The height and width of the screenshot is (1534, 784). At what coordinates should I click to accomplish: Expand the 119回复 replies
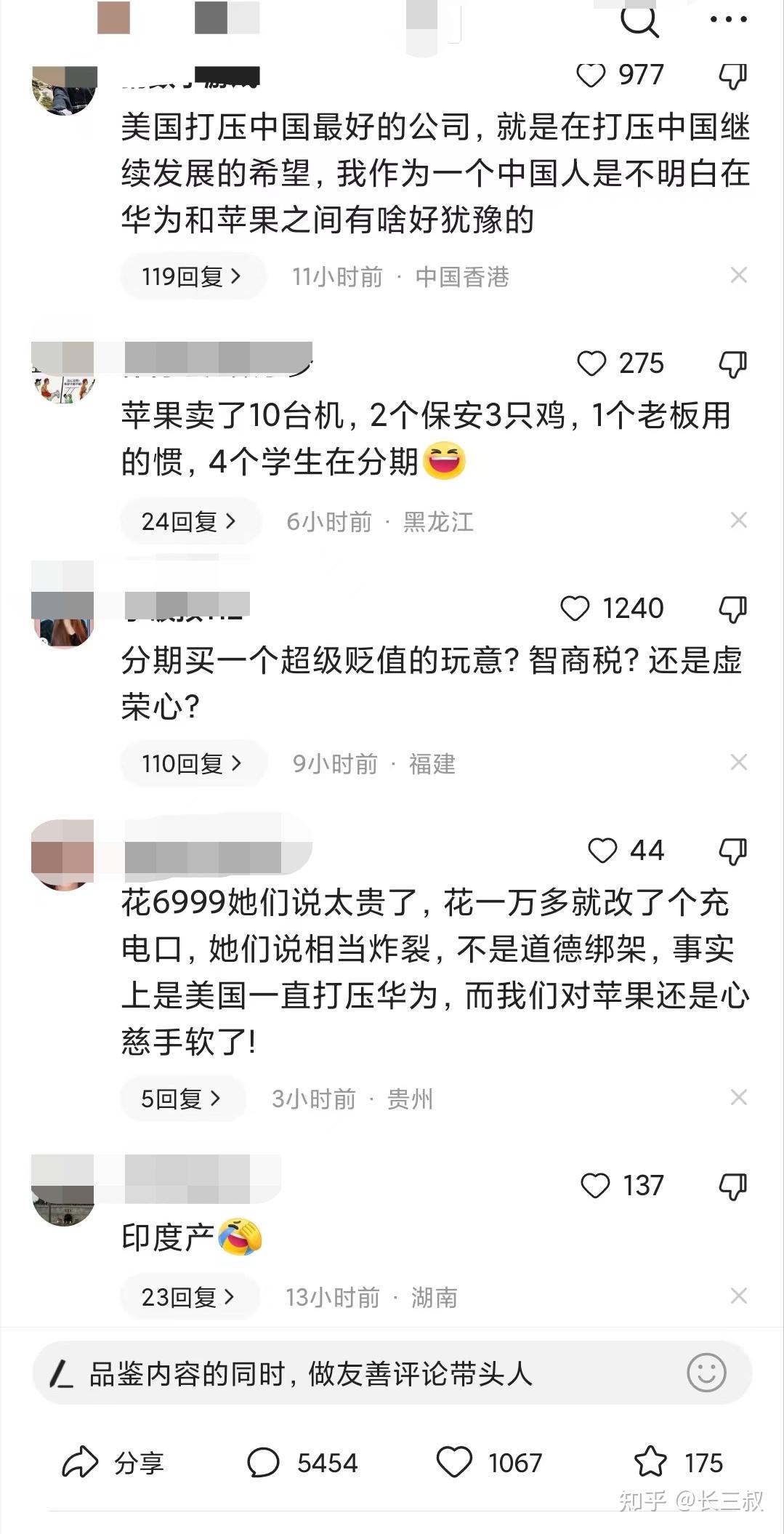[192, 276]
